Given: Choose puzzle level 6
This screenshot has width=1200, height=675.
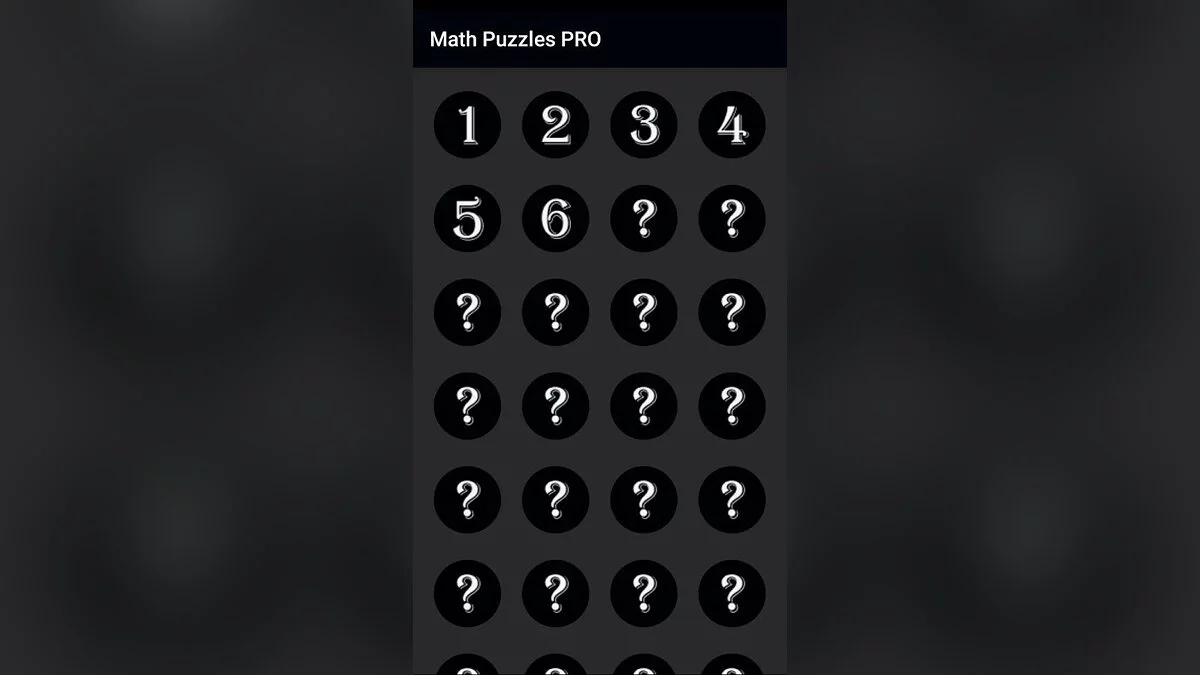Looking at the screenshot, I should pos(555,218).
